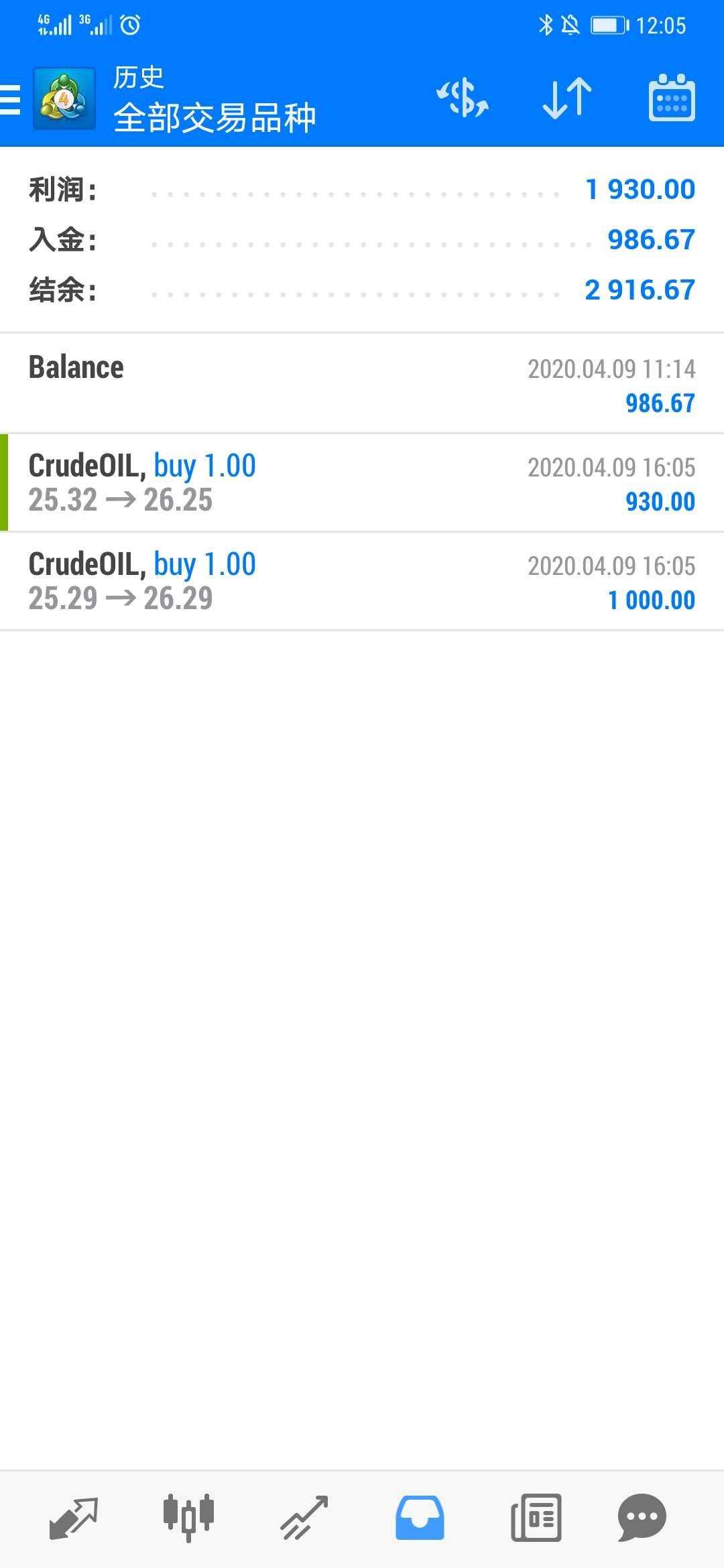Open the Balance 986.67 deposit entry

point(362,384)
